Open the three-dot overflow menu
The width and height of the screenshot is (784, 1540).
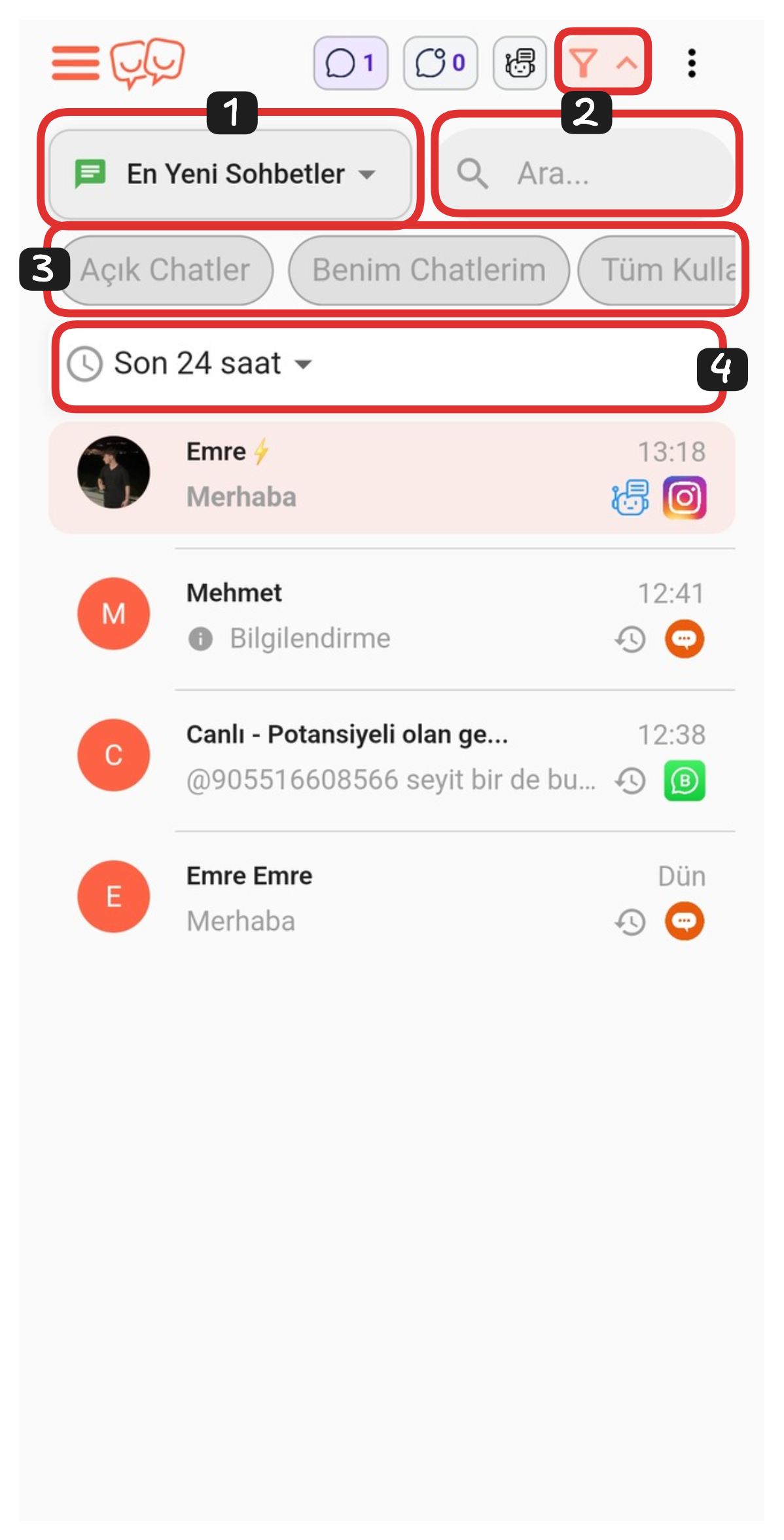pos(691,63)
